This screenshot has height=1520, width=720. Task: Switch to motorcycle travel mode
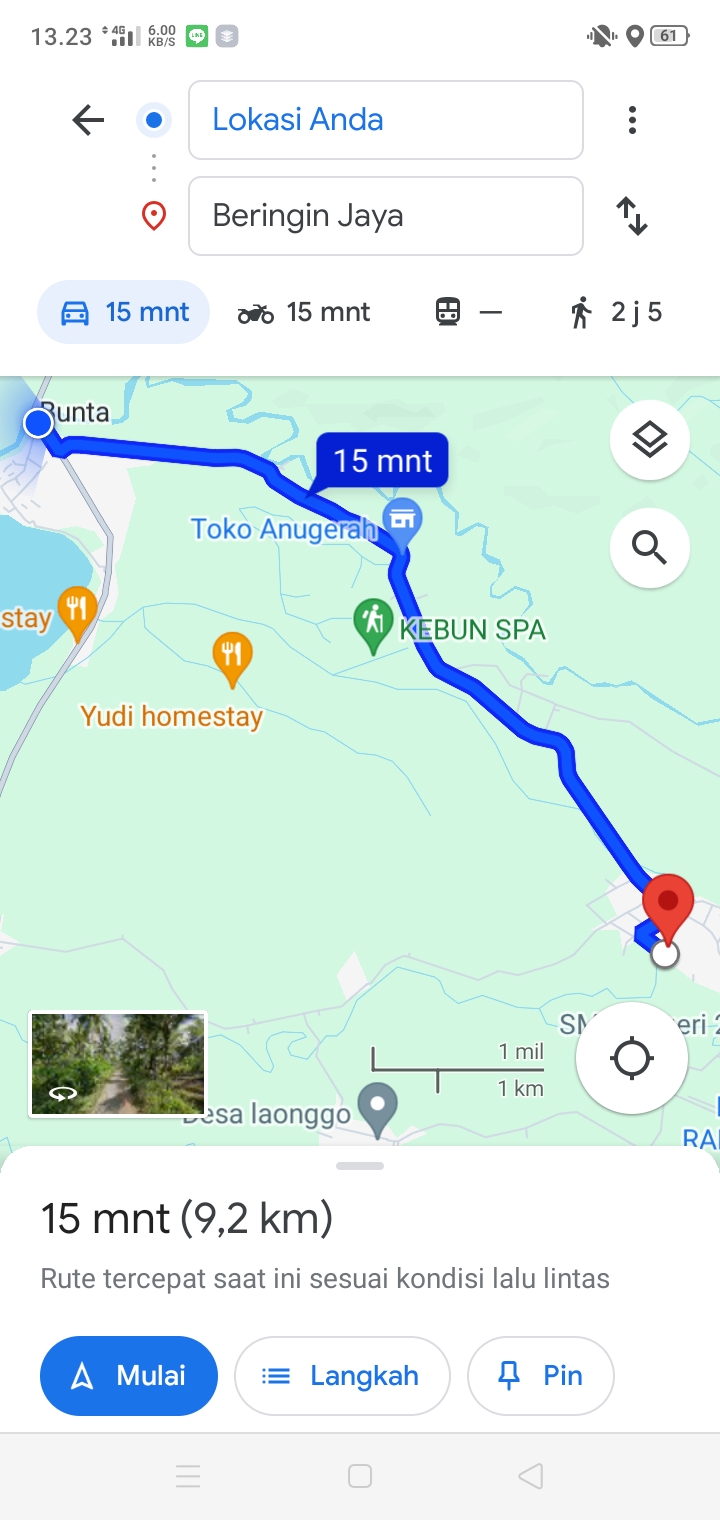click(304, 312)
